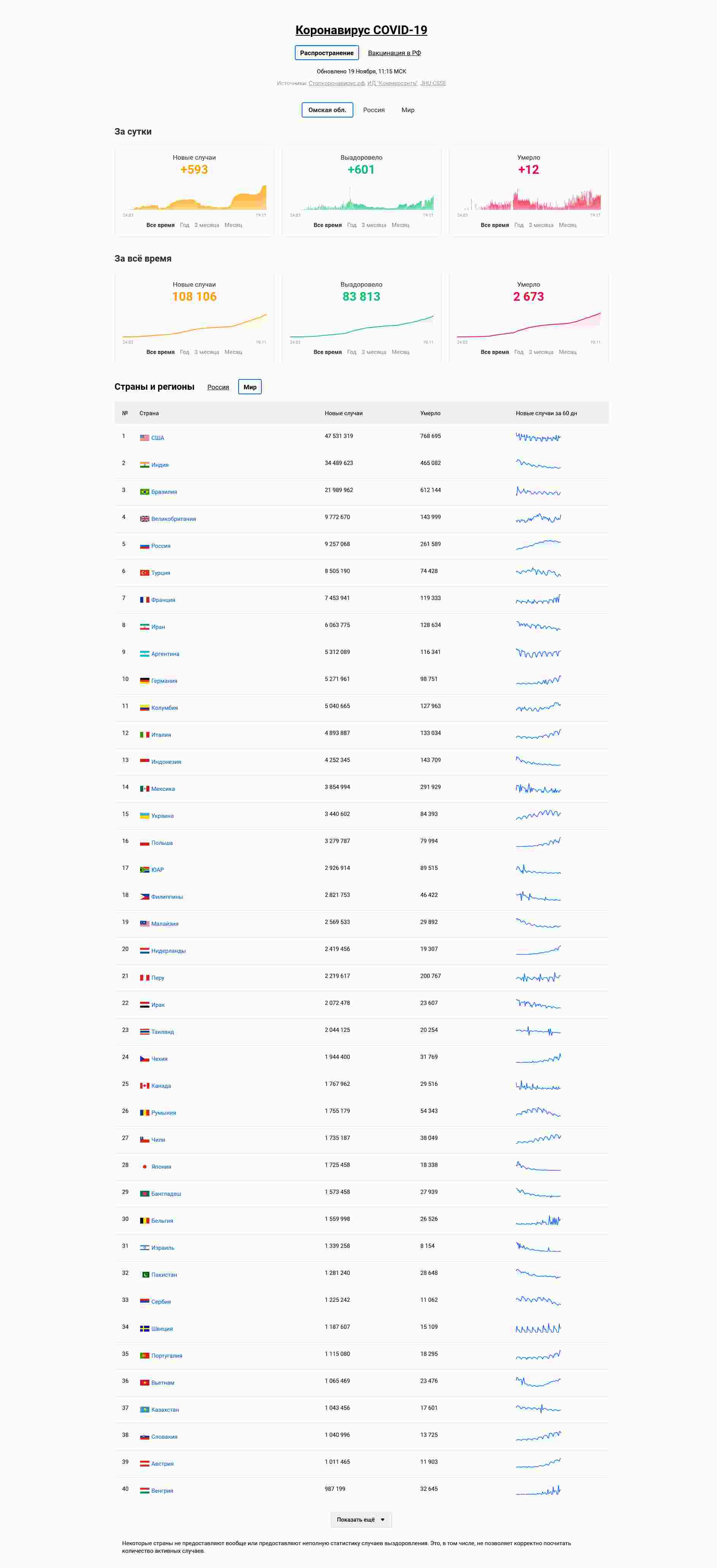Open the Вакцинация в РФ tab

click(x=394, y=53)
